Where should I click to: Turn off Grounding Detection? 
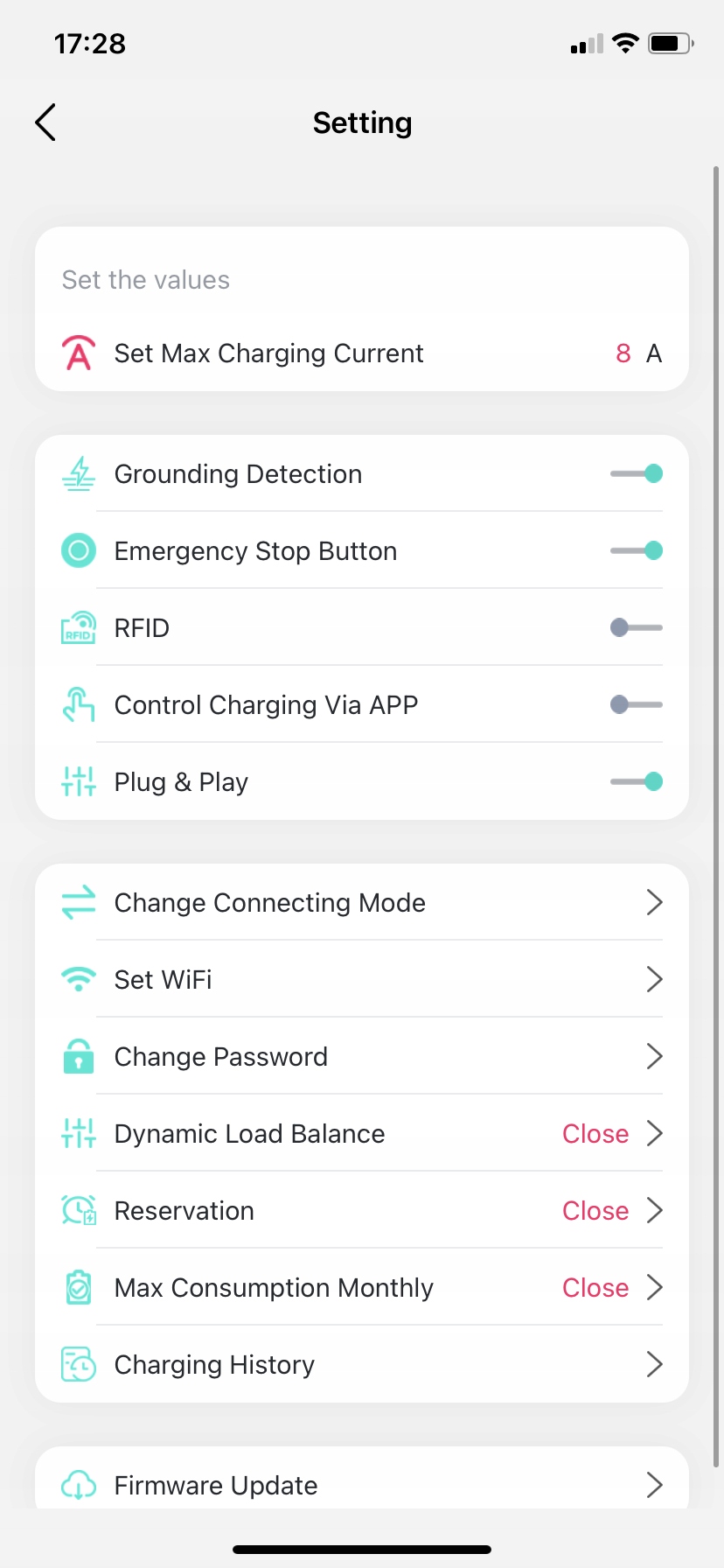637,474
